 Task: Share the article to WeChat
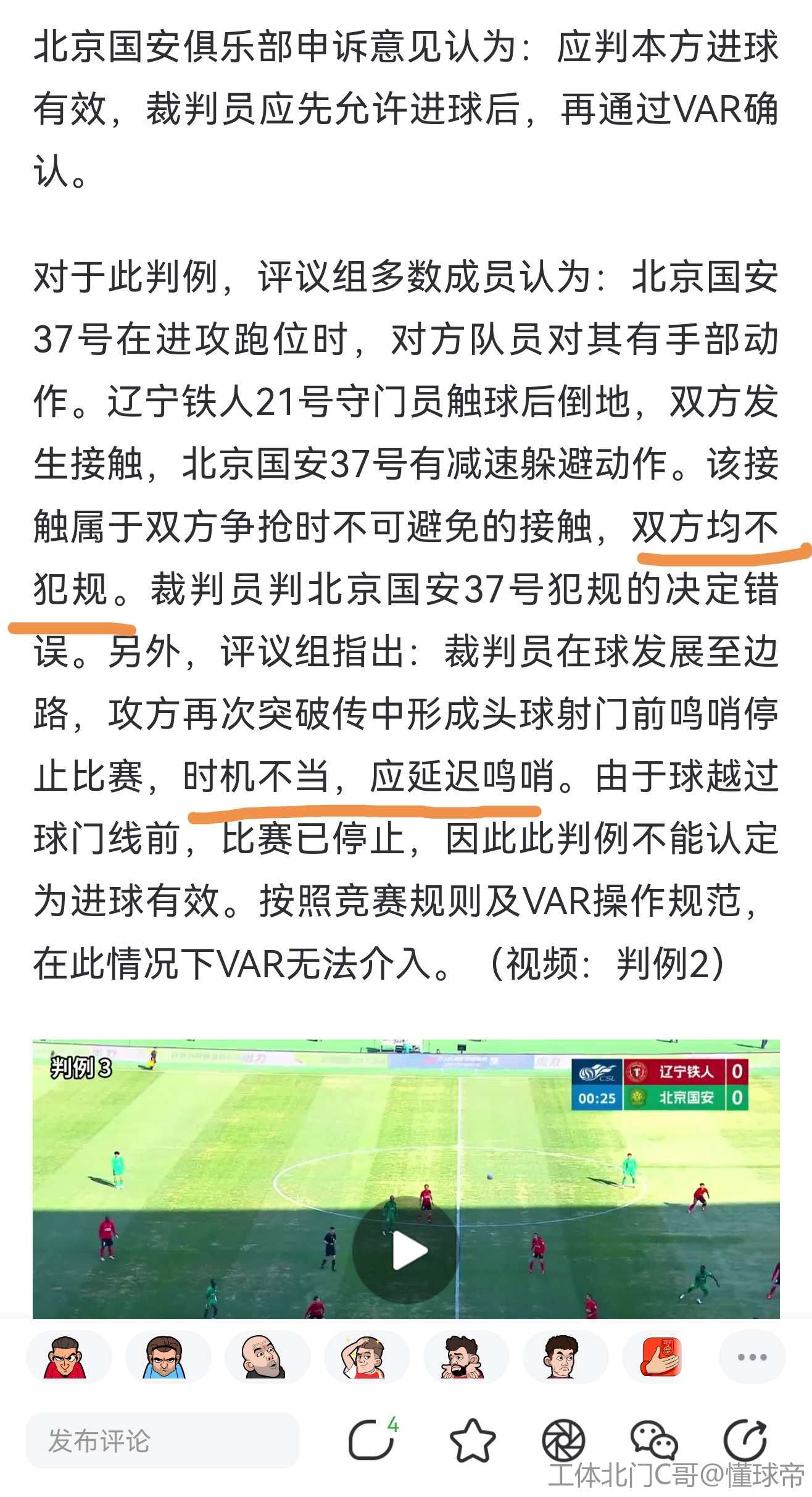point(653,1441)
